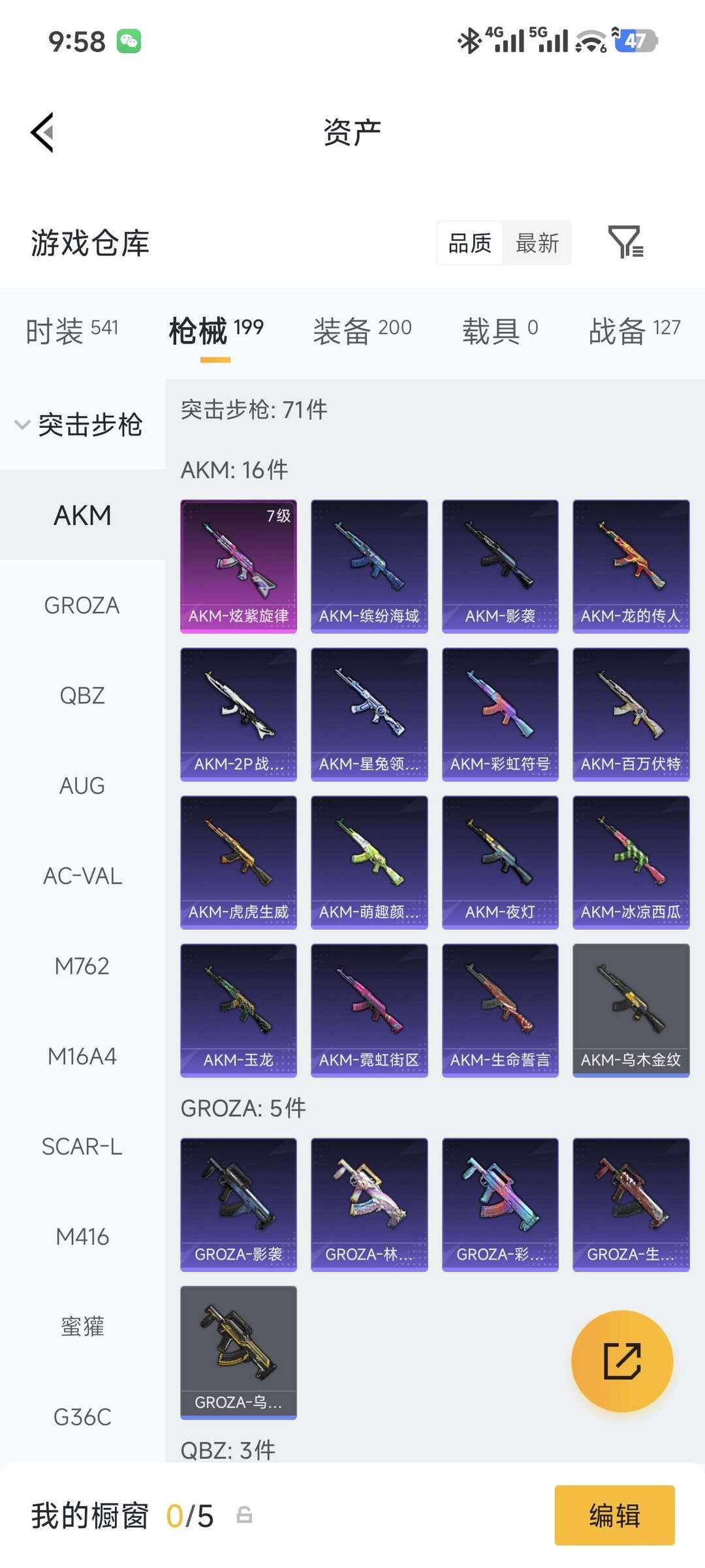The image size is (705, 1568).
Task: Switch to the 装备 tab
Action: pyautogui.click(x=362, y=330)
